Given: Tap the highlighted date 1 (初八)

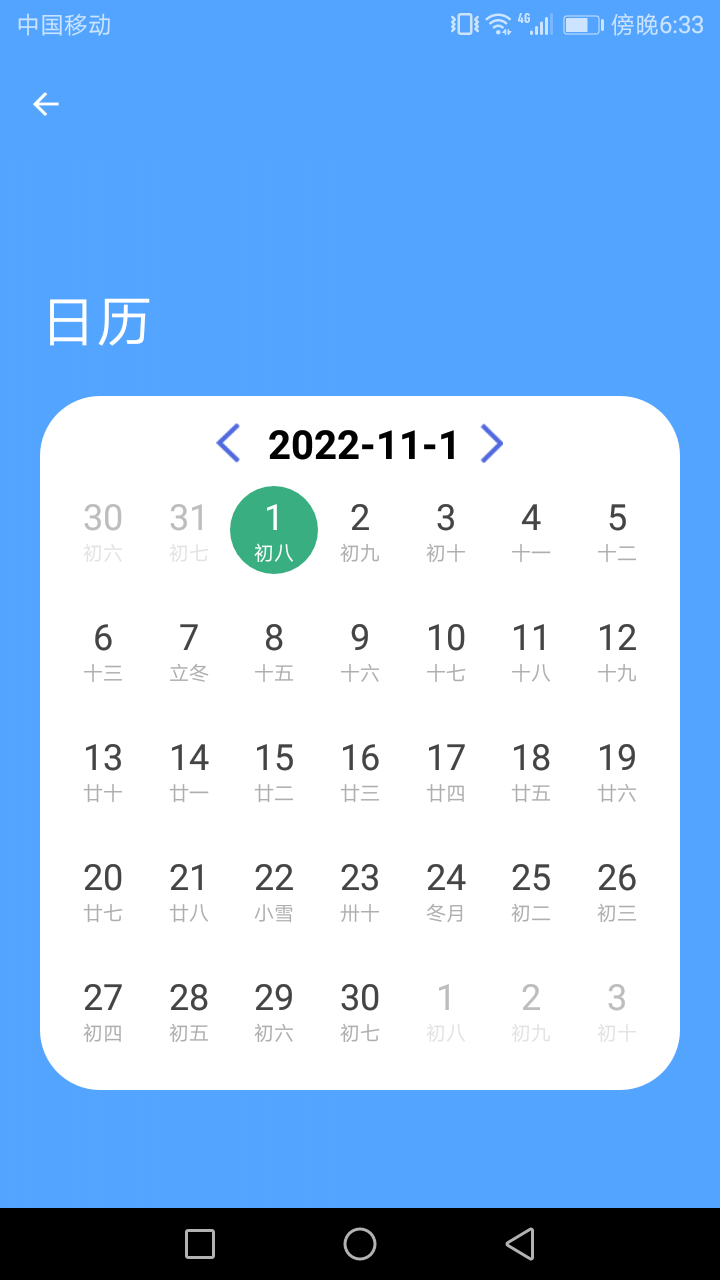Looking at the screenshot, I should (274, 529).
